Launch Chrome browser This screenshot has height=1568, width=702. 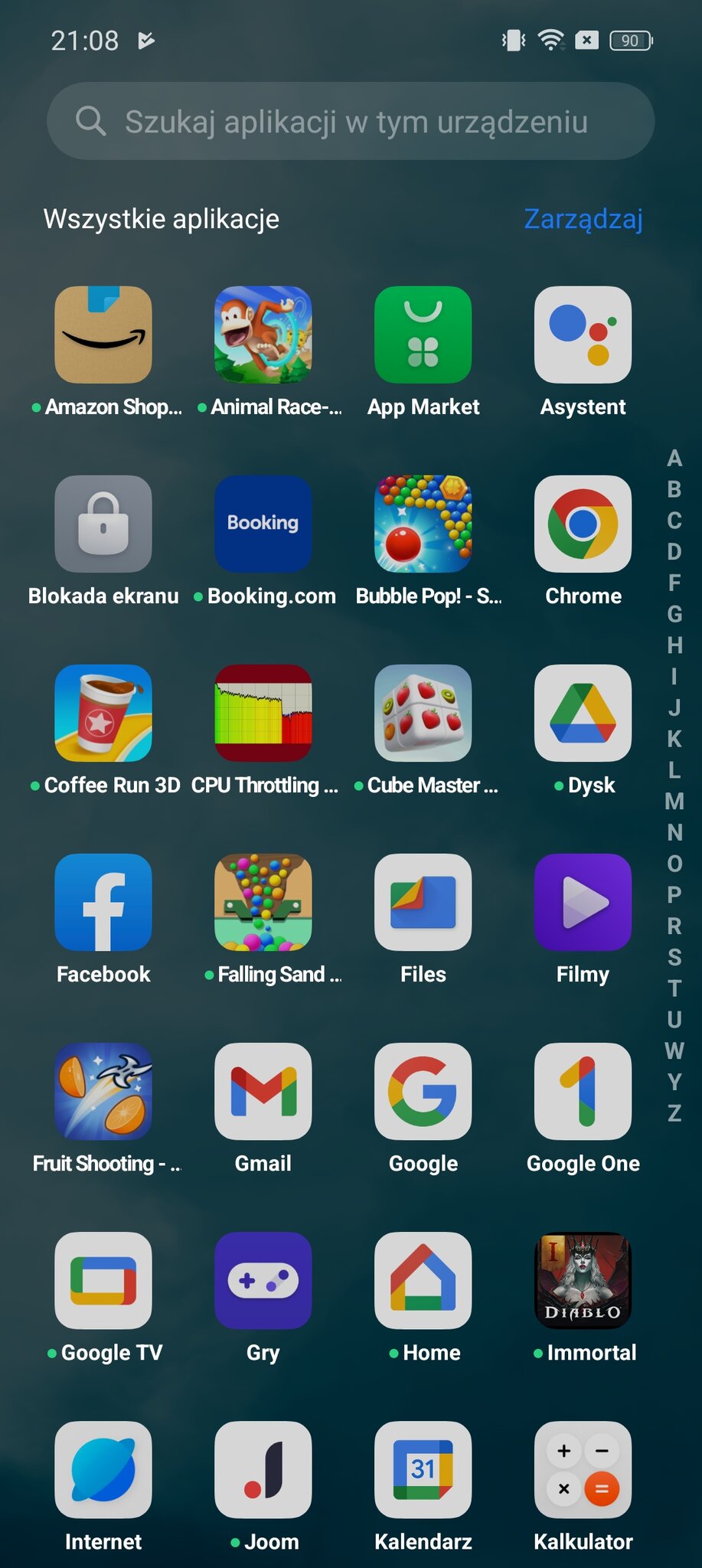coord(583,524)
